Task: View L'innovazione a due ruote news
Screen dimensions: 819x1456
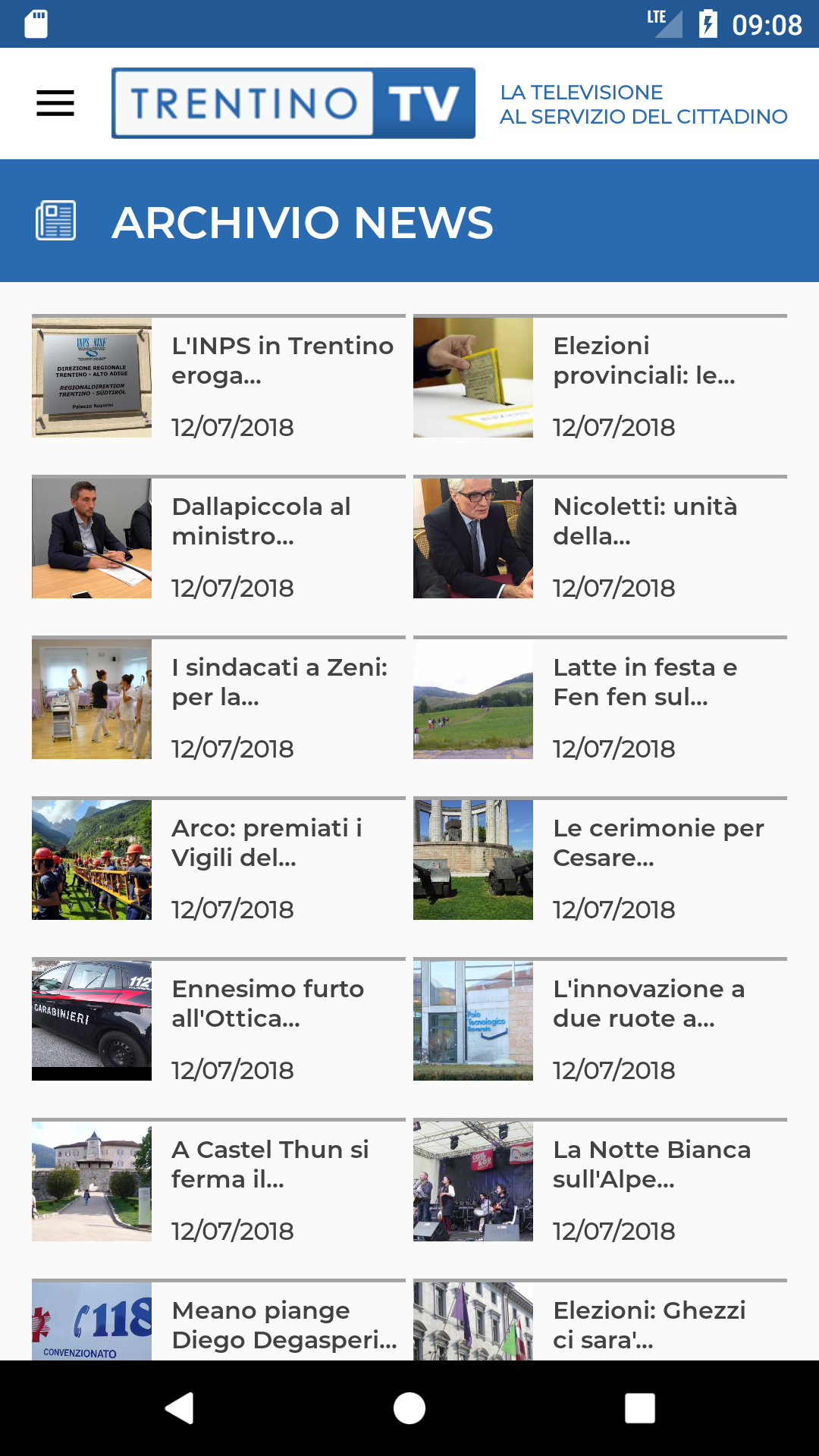Action: [648, 1004]
